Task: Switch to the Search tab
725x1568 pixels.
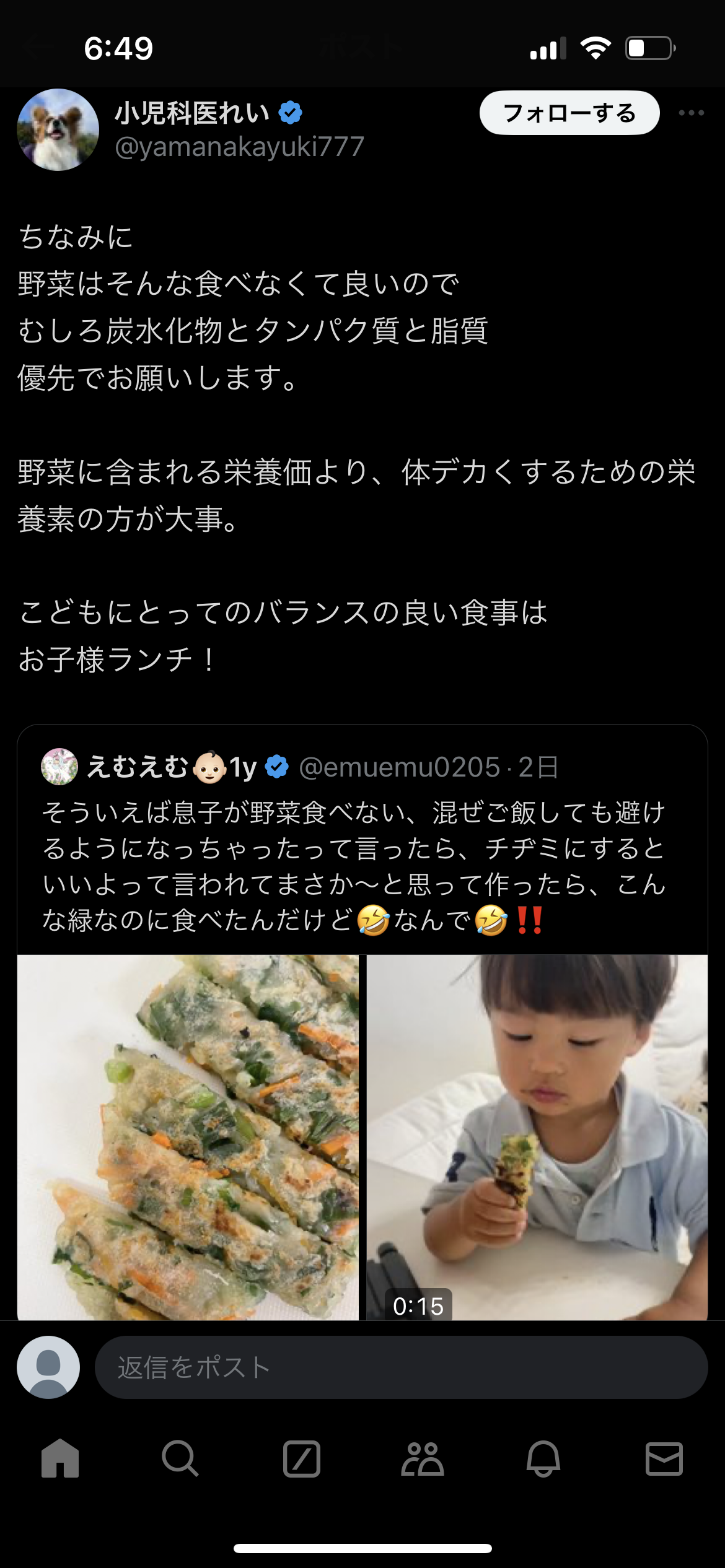Action: 180,1458
